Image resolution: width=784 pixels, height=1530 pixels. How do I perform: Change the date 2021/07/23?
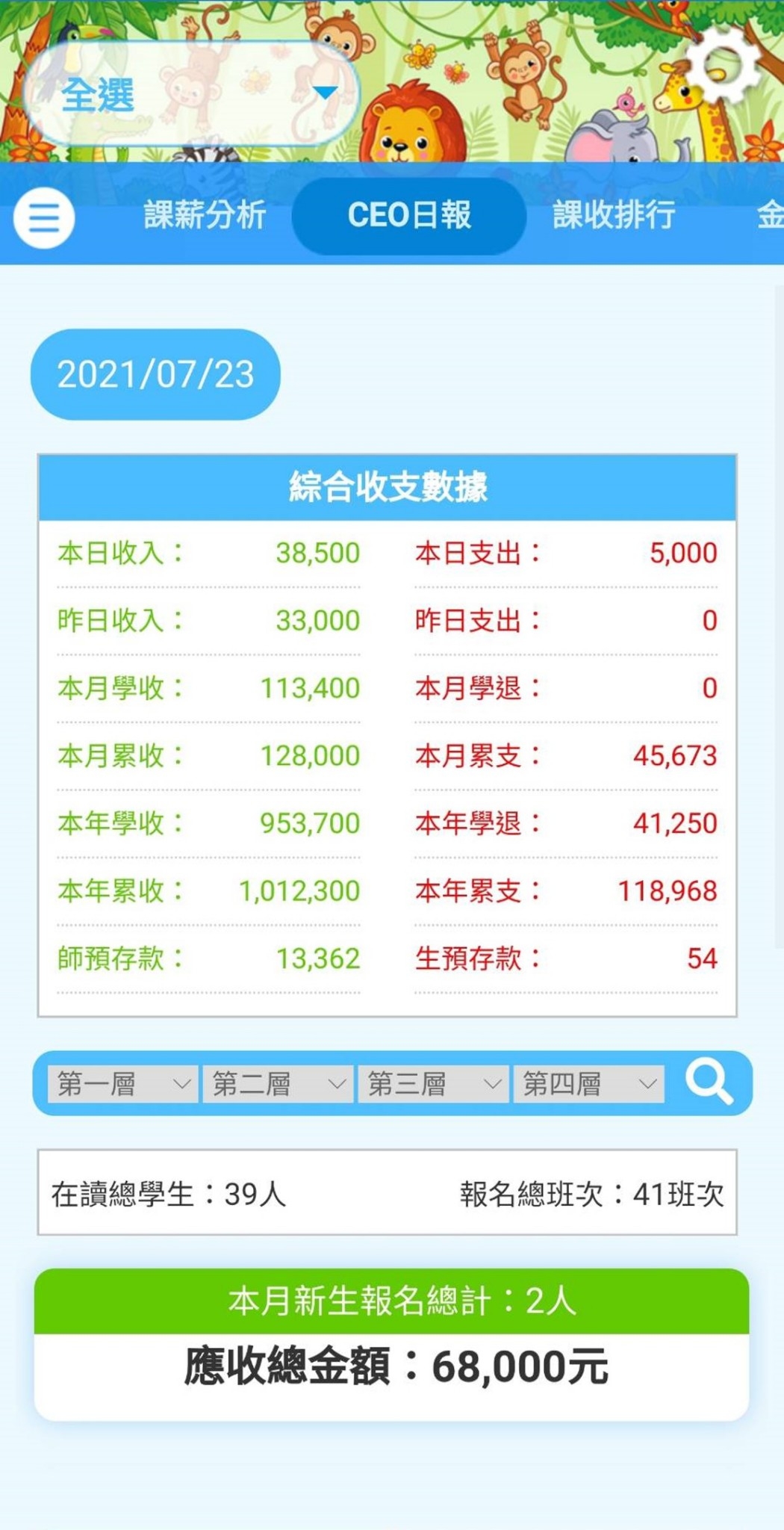point(155,374)
